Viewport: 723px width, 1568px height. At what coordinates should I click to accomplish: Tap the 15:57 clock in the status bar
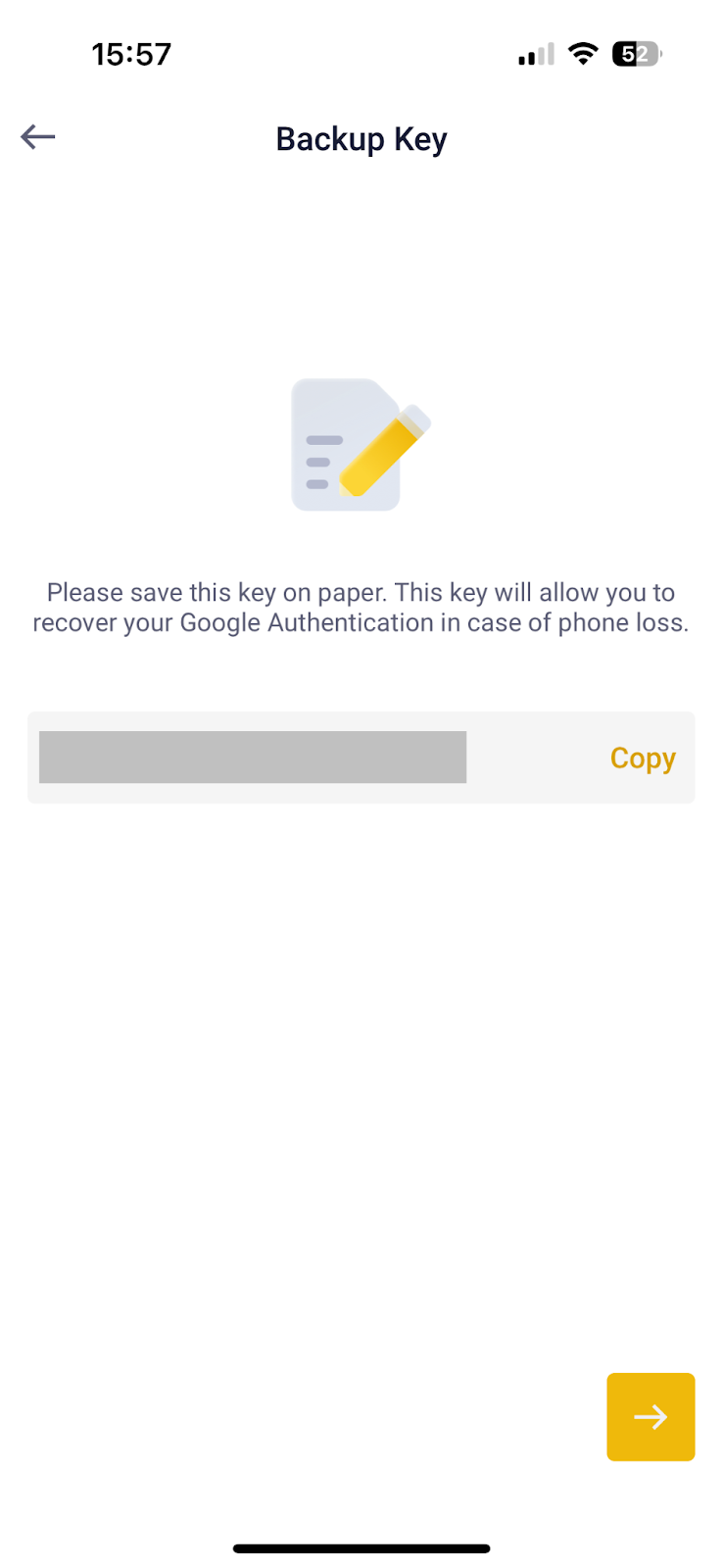pyautogui.click(x=131, y=54)
